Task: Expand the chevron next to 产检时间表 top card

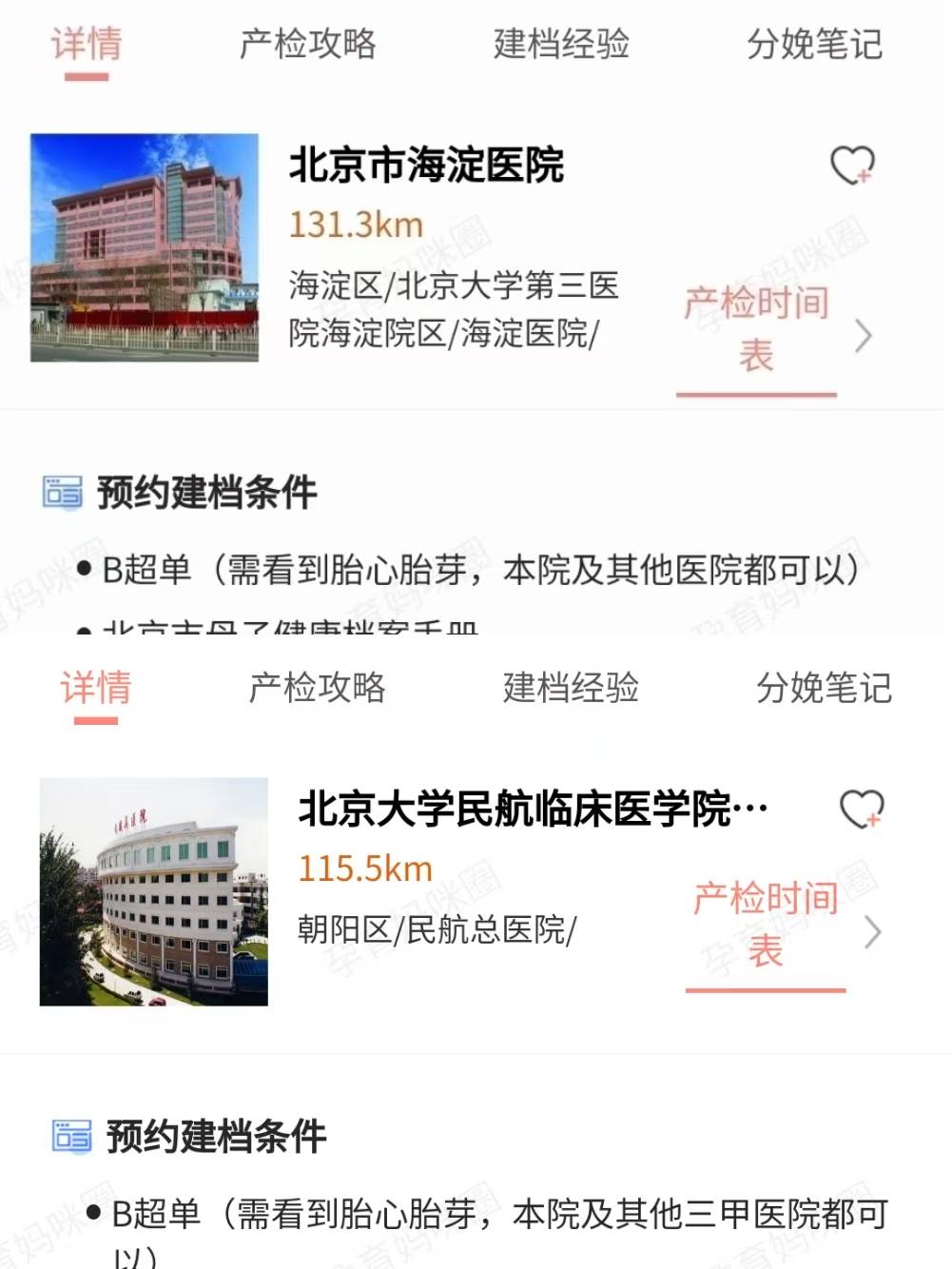Action: pos(864,336)
